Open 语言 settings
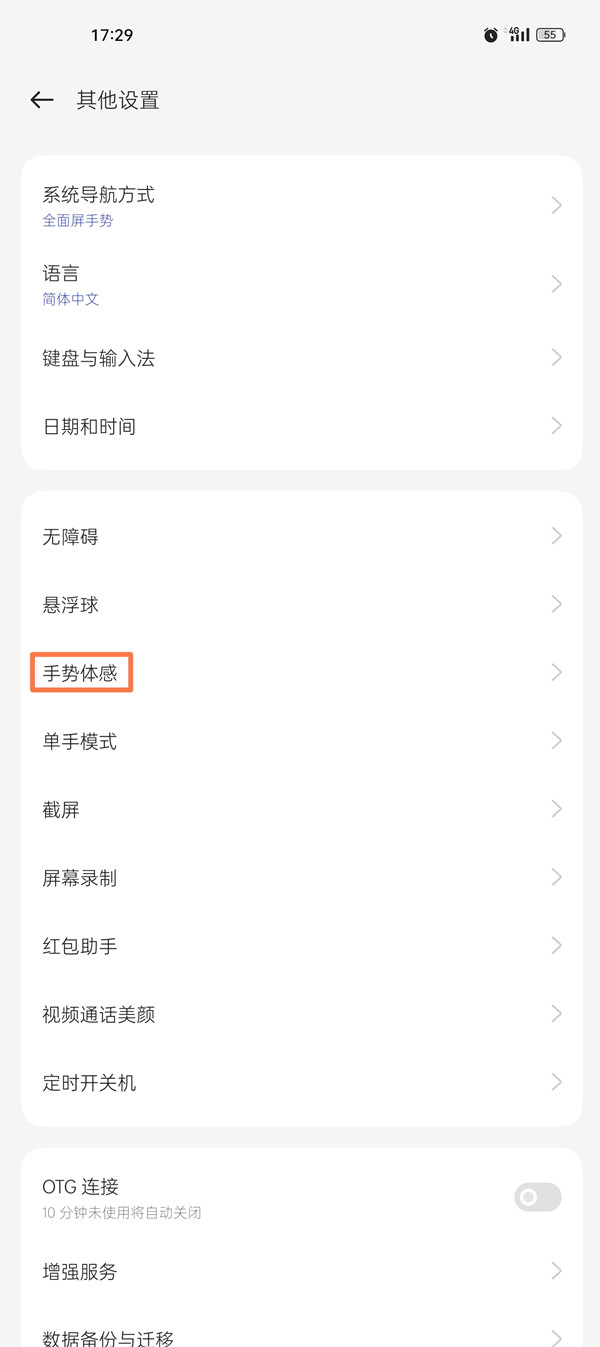Viewport: 600px width, 1347px height. [300, 285]
